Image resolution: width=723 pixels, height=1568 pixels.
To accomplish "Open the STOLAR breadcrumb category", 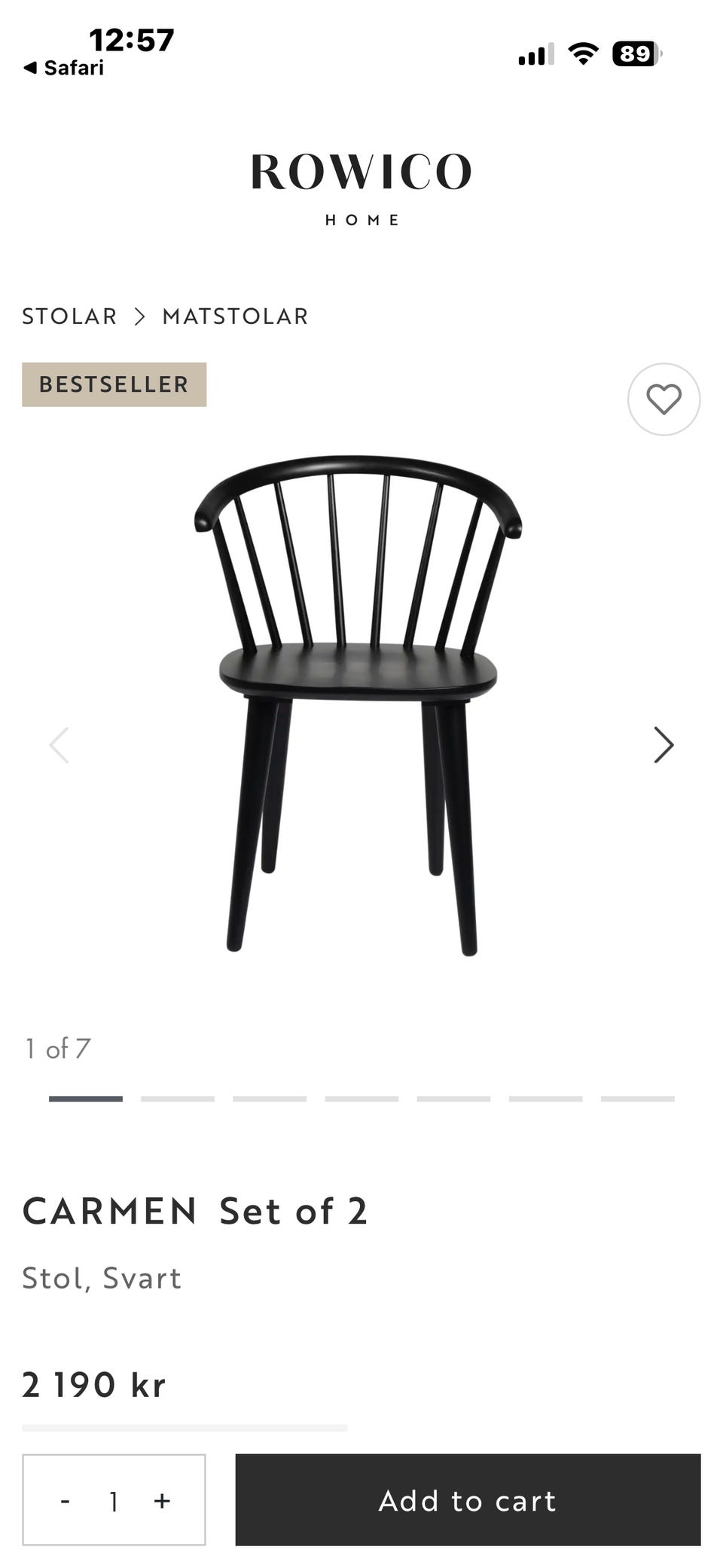I will click(69, 316).
